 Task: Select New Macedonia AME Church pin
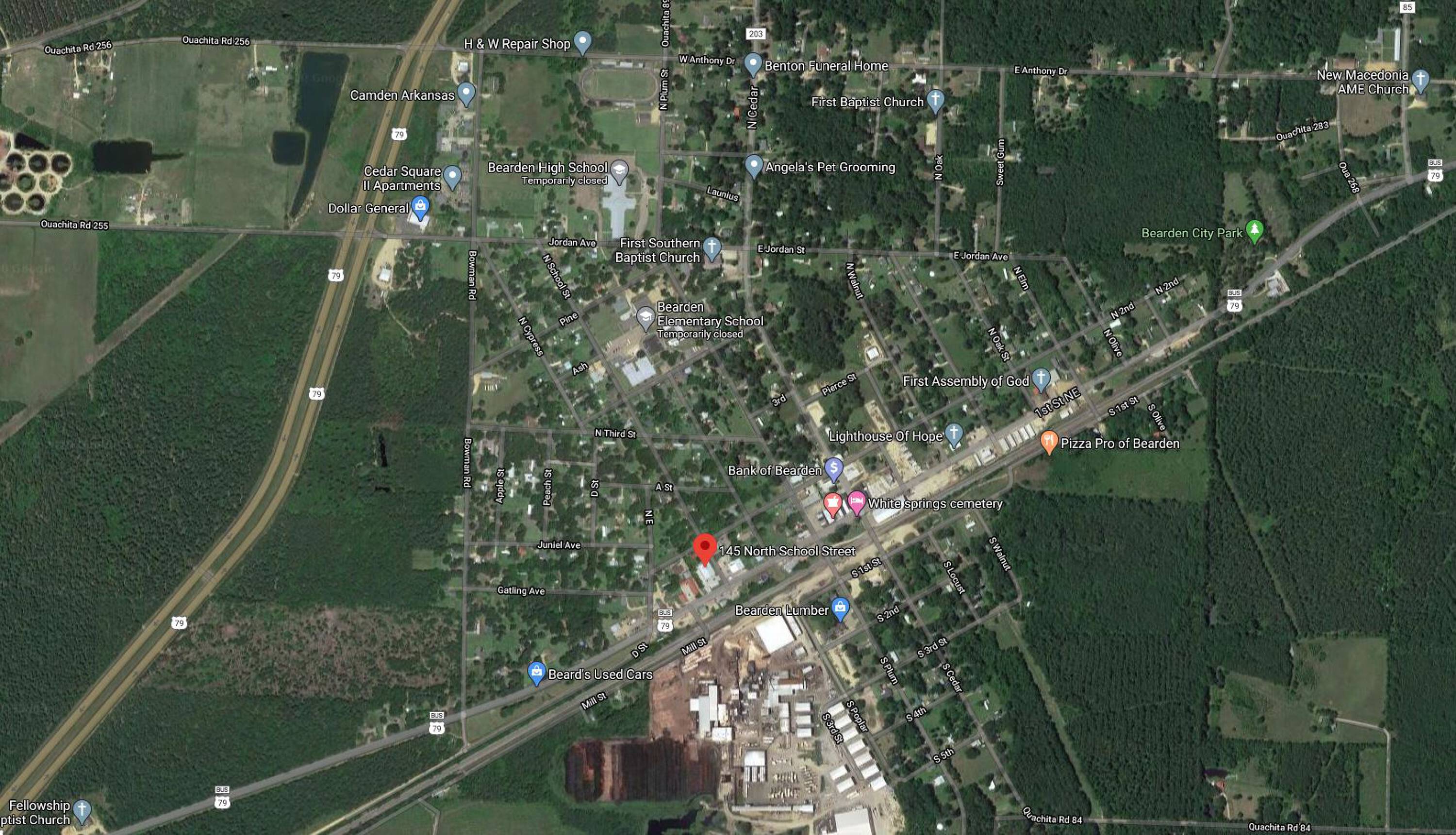(1421, 81)
